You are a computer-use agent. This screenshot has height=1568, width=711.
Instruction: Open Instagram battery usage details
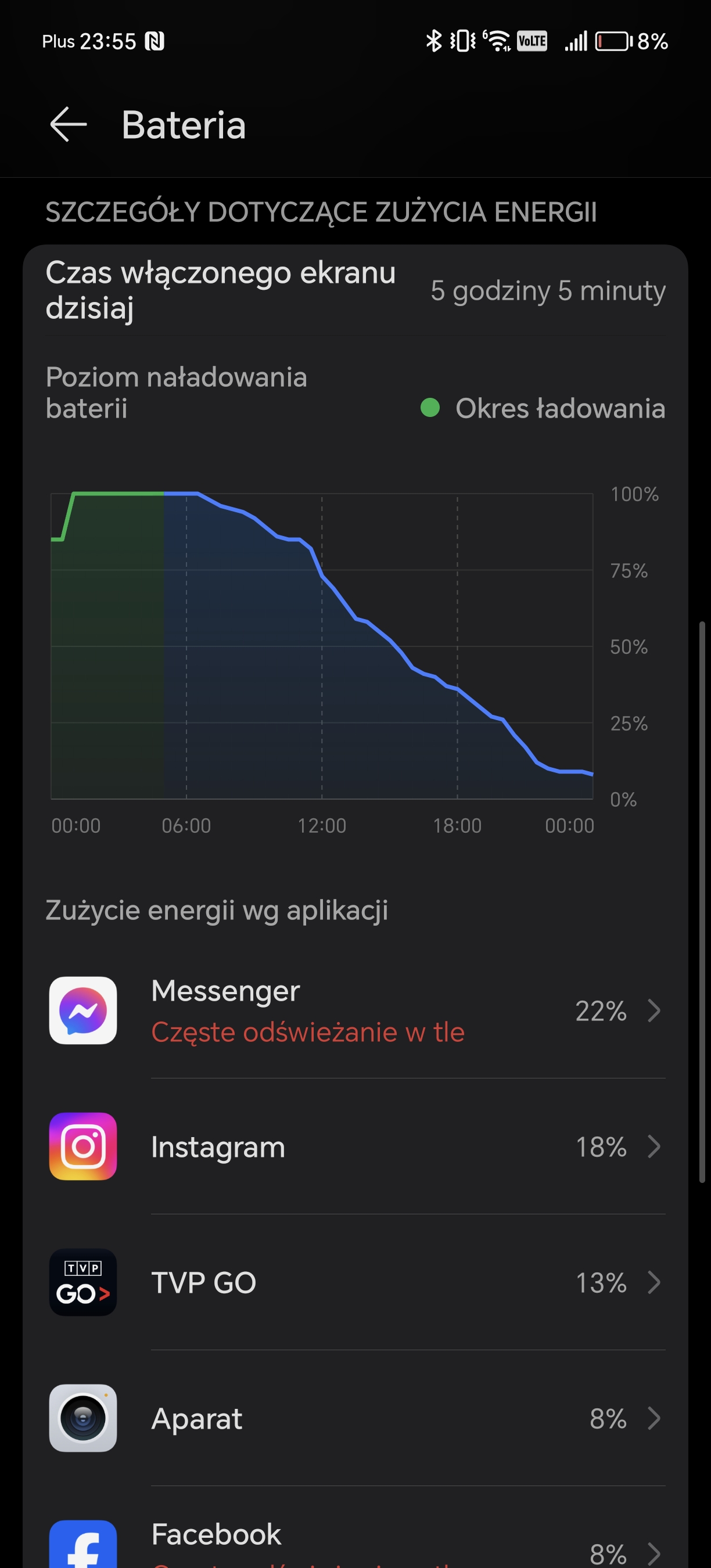coord(355,1146)
